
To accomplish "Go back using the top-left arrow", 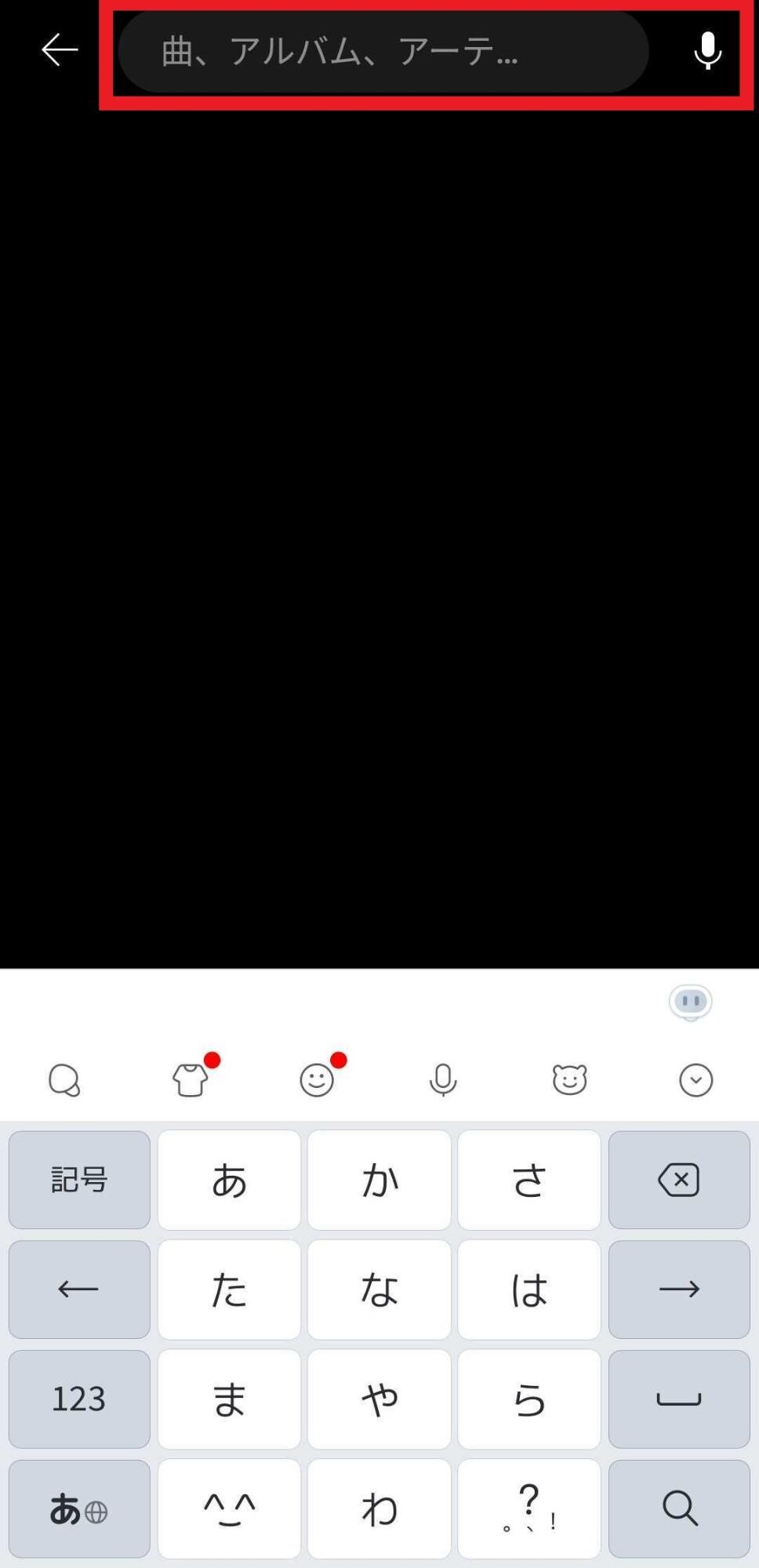I will click(x=60, y=50).
